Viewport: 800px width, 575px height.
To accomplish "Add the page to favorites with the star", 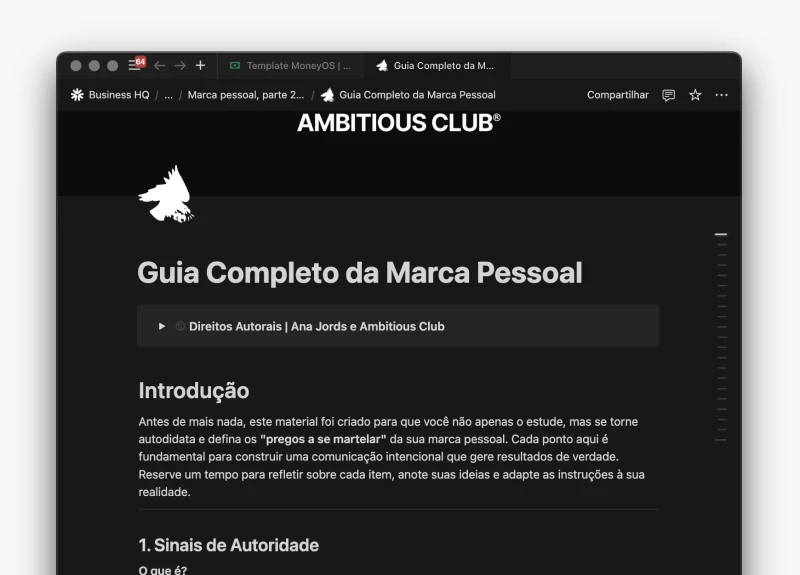I will pos(695,95).
